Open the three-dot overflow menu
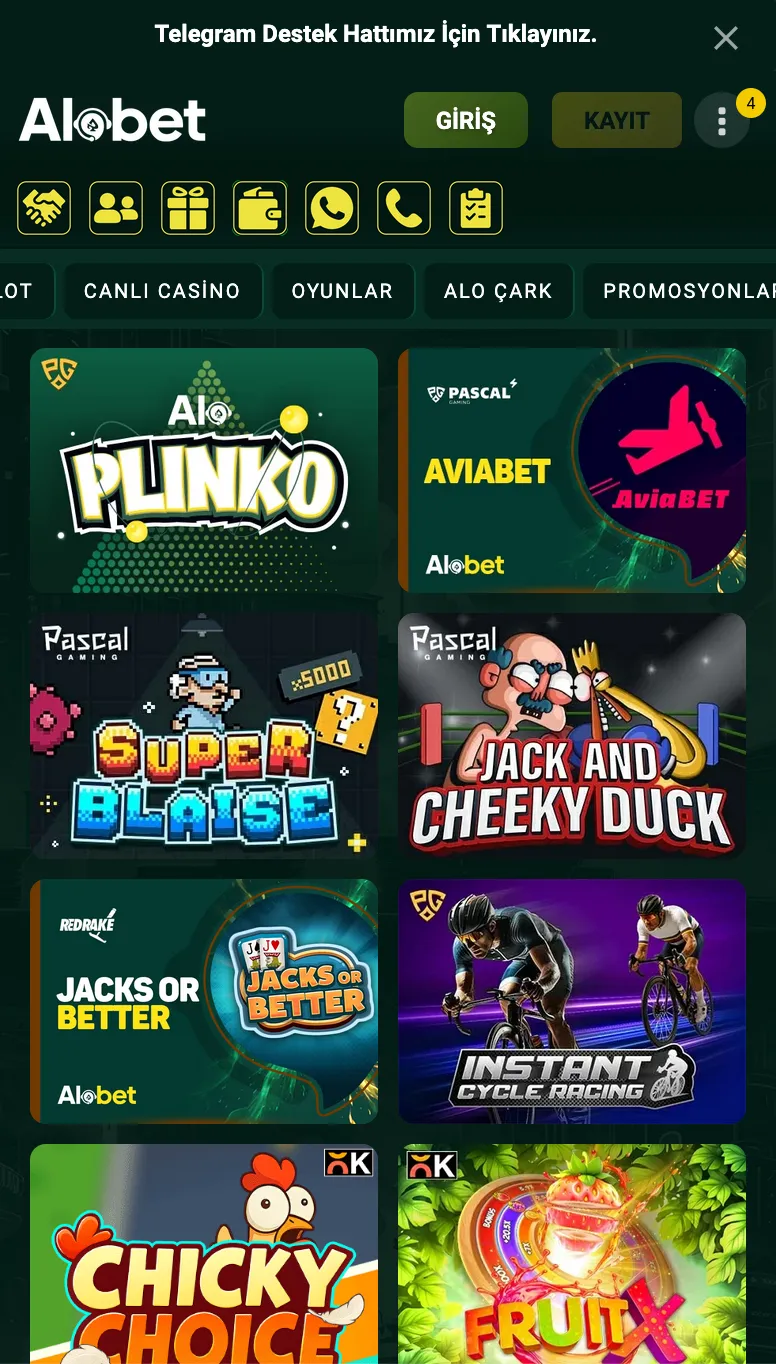The image size is (776, 1364). 721,121
